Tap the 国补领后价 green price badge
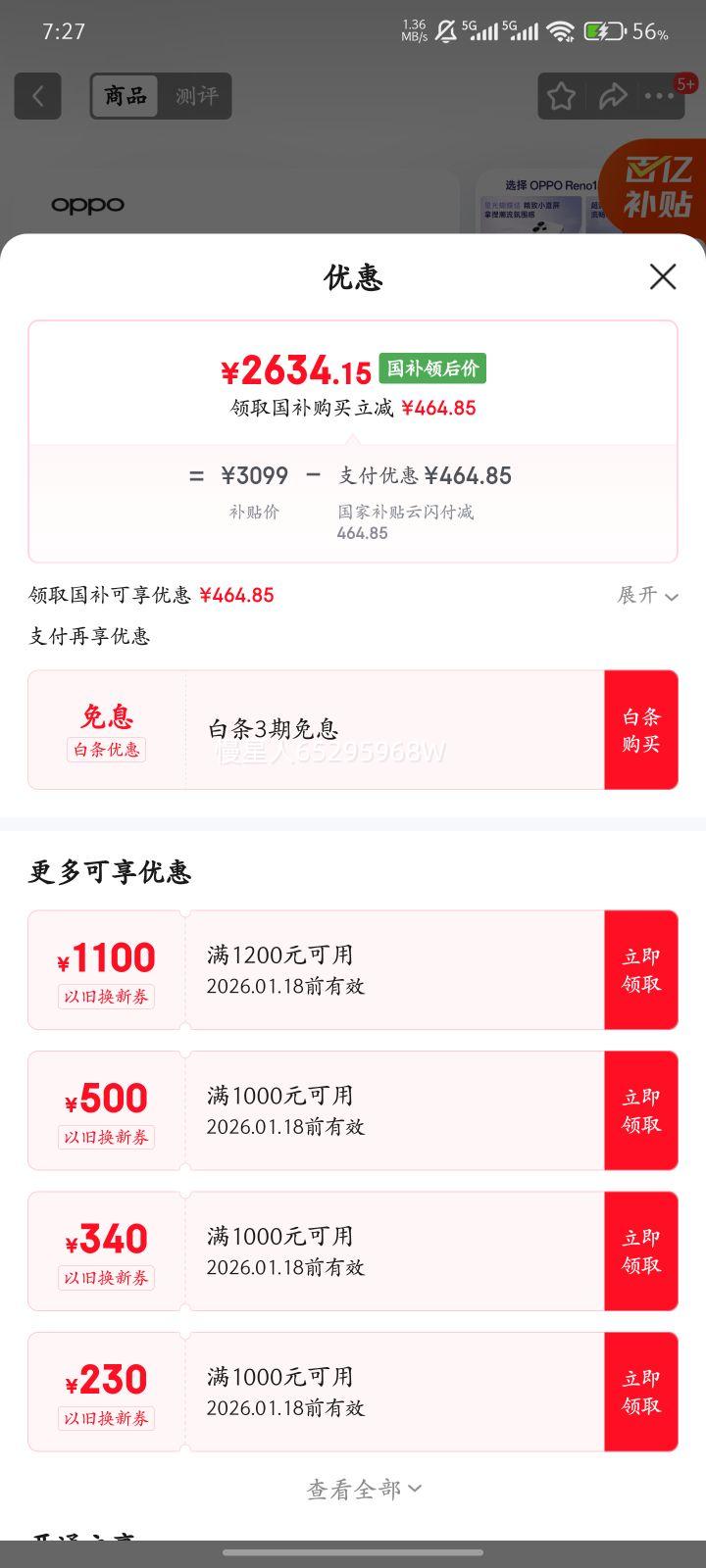Viewport: 706px width, 1568px height. (432, 367)
